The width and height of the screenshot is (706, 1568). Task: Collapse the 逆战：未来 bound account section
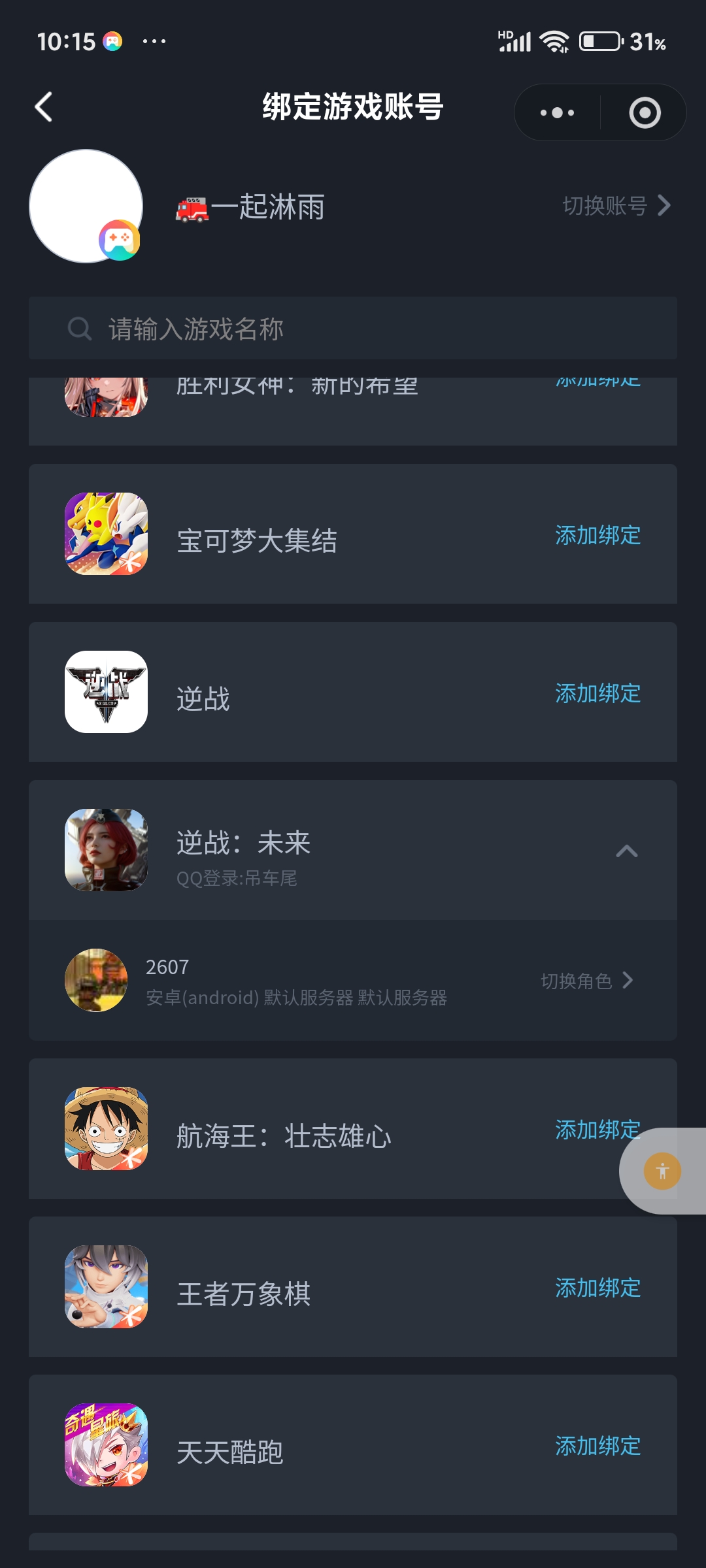click(x=626, y=851)
